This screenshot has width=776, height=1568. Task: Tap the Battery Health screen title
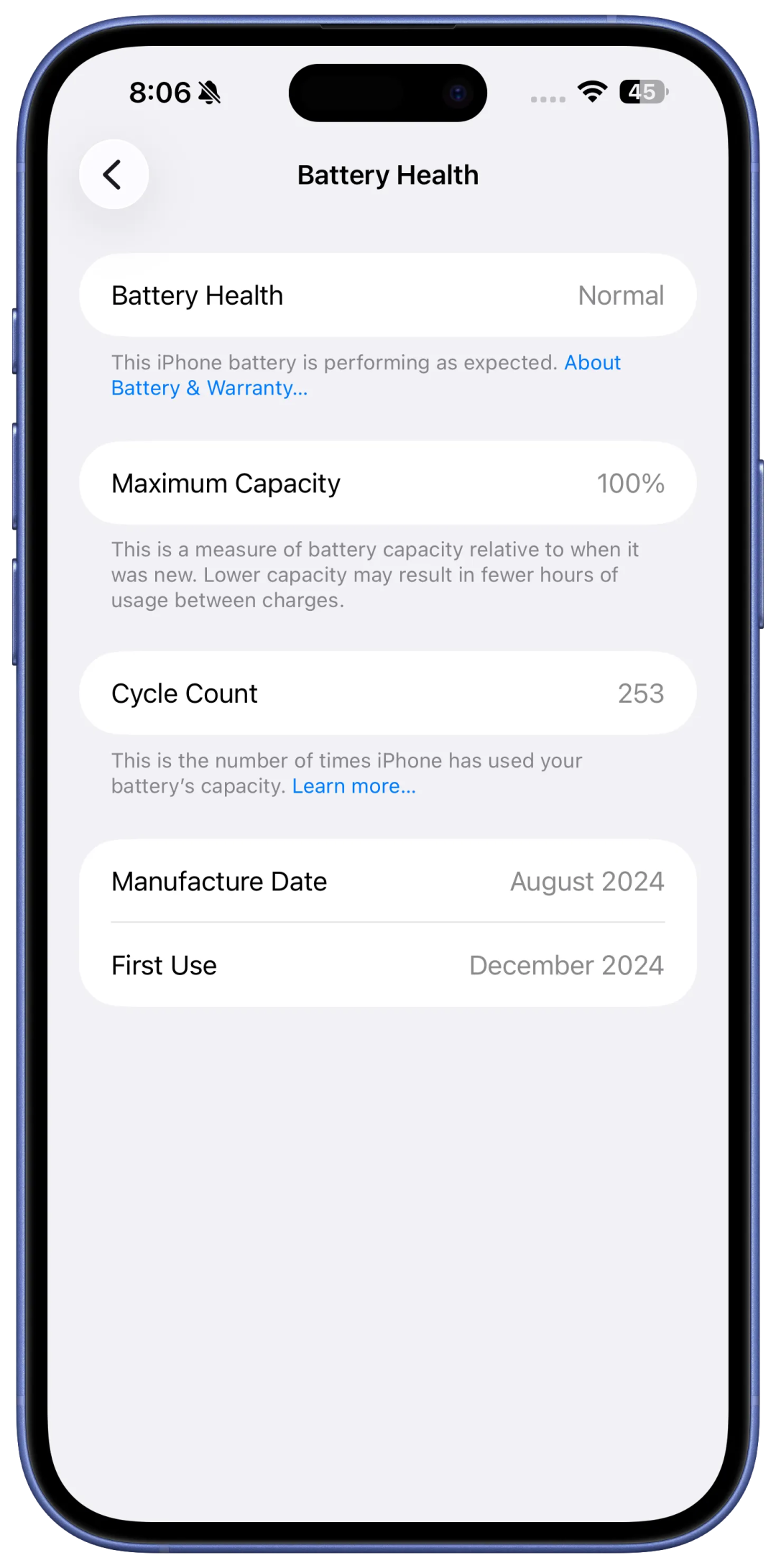click(388, 174)
